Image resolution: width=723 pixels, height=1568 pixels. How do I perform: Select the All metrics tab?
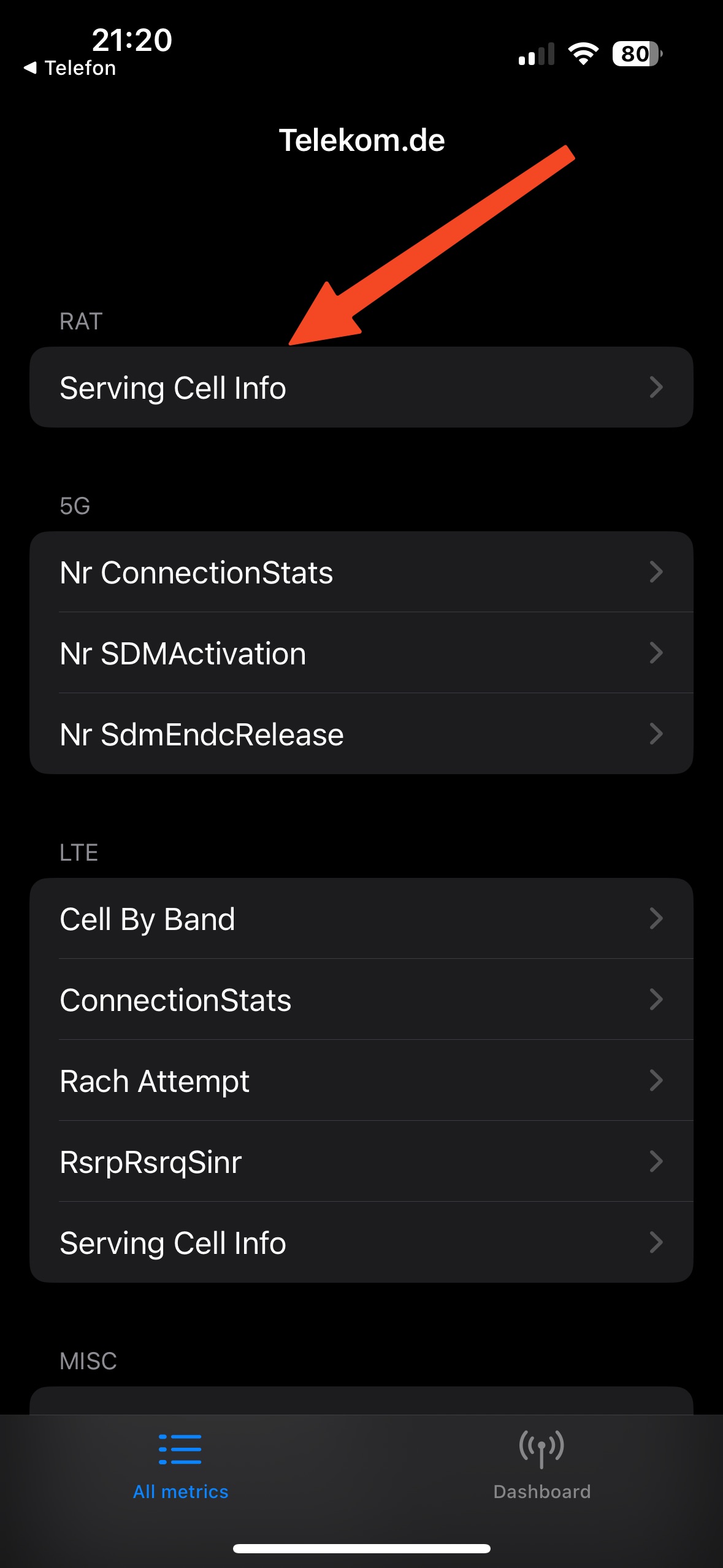[180, 1466]
